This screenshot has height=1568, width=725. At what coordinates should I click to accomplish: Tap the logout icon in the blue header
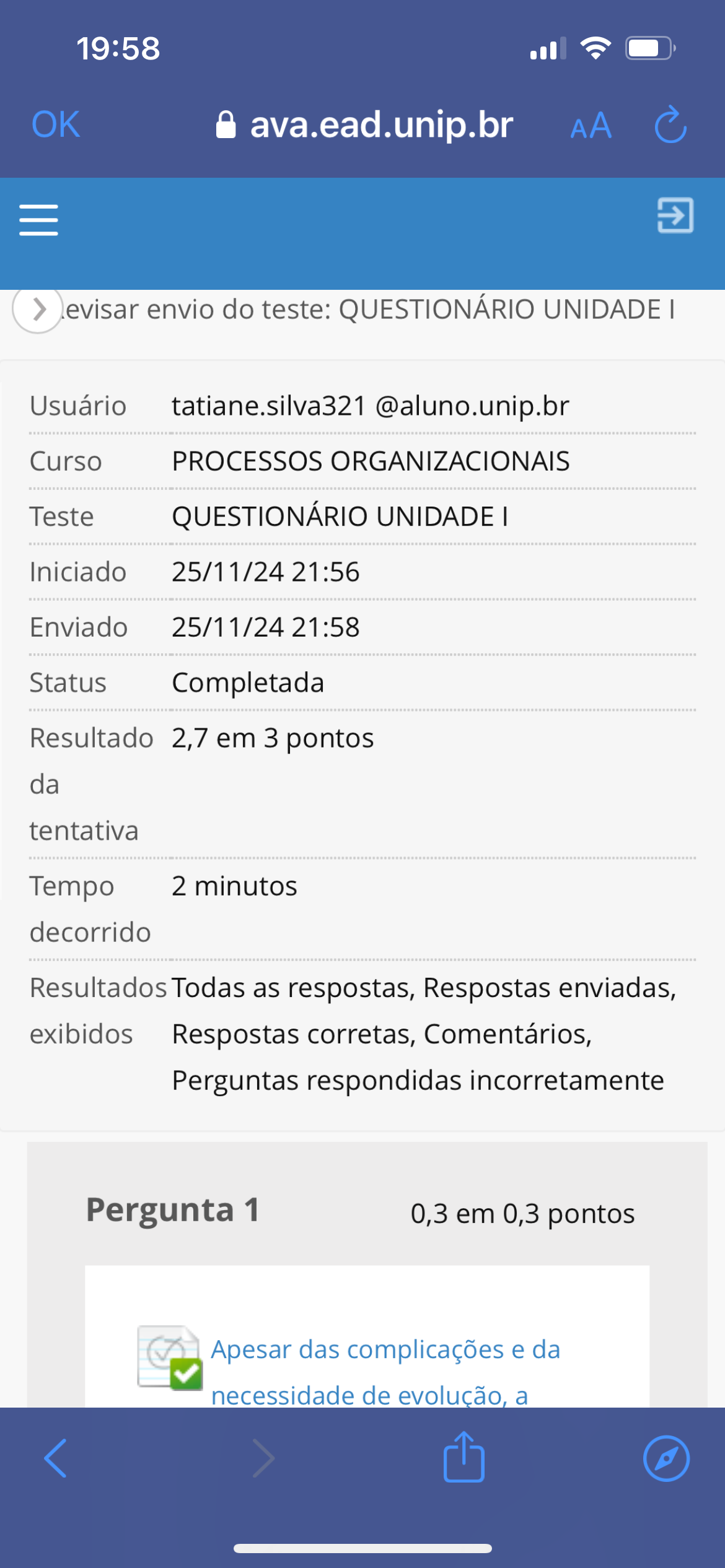pyautogui.click(x=675, y=216)
